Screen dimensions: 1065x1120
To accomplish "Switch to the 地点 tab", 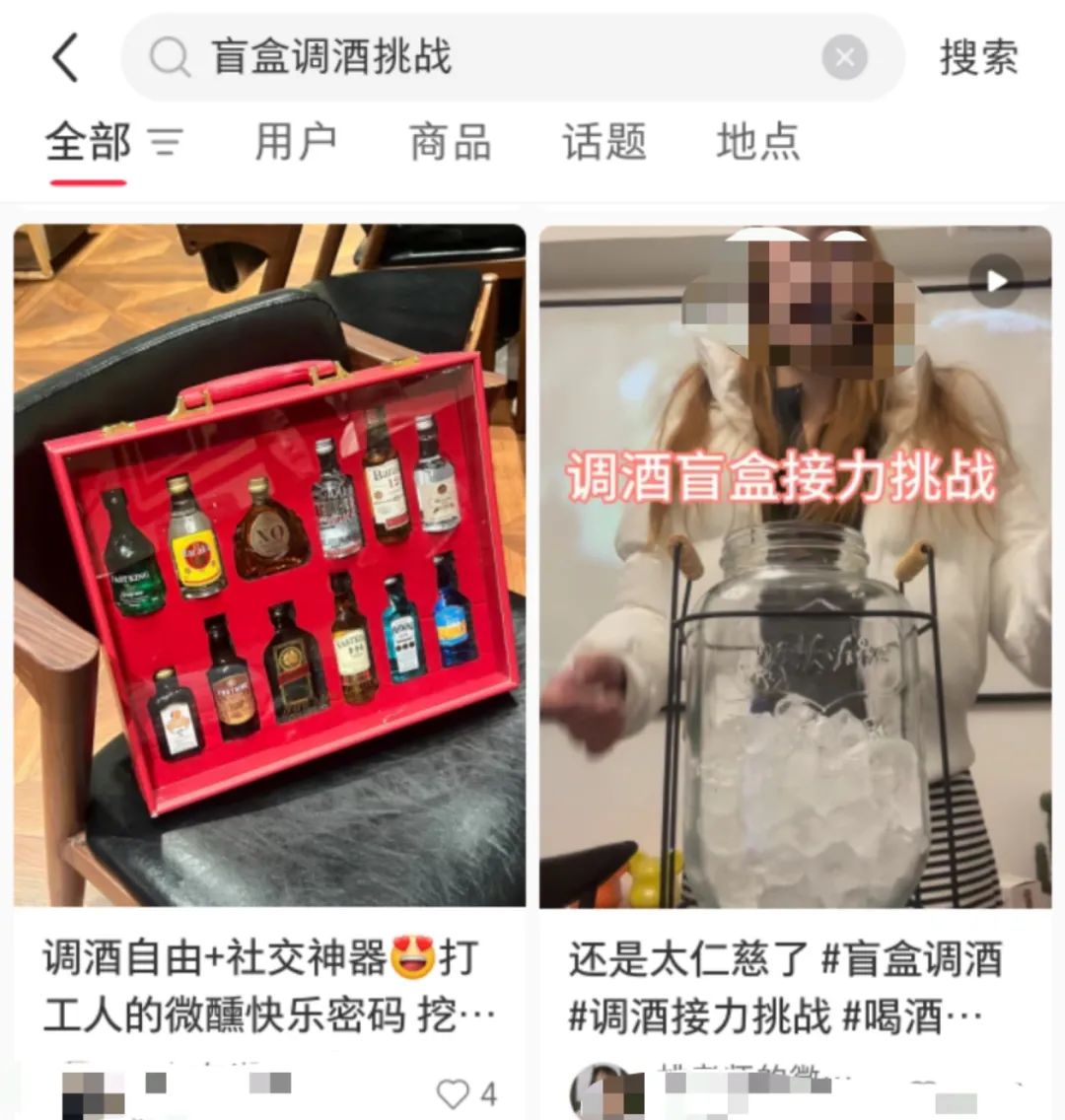I will pos(757,143).
